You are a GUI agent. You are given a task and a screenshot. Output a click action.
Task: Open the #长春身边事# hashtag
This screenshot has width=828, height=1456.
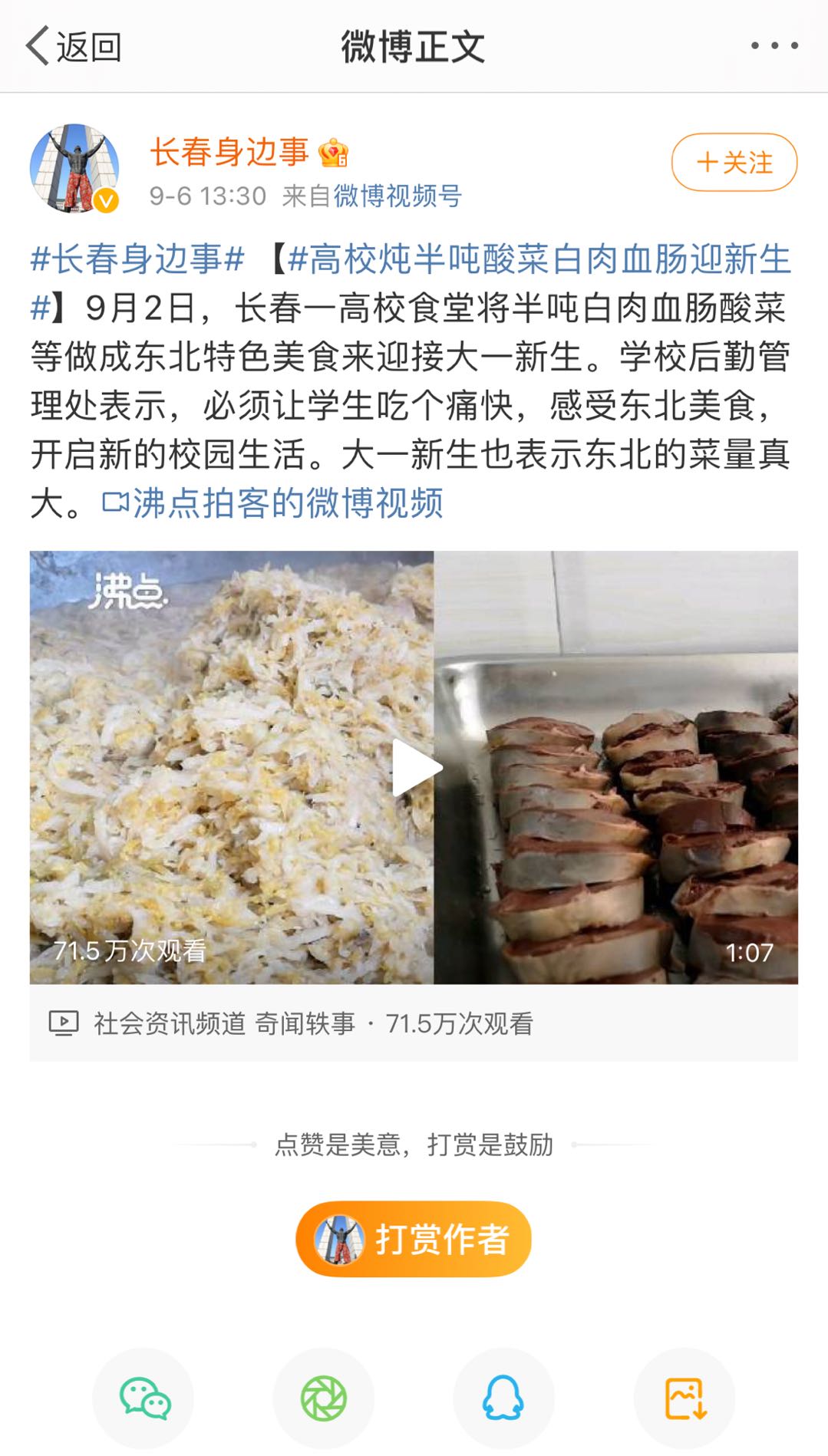pos(137,259)
